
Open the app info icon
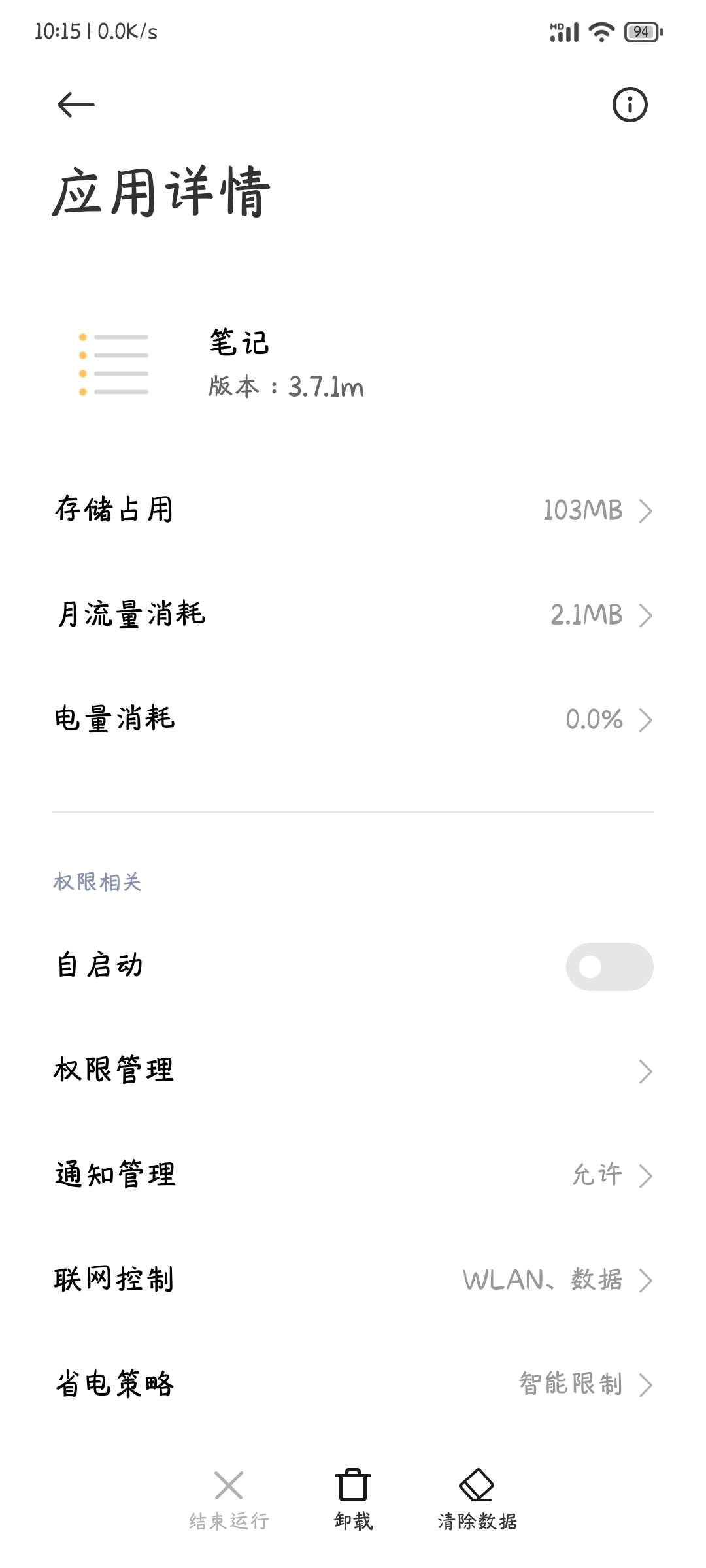(x=630, y=105)
